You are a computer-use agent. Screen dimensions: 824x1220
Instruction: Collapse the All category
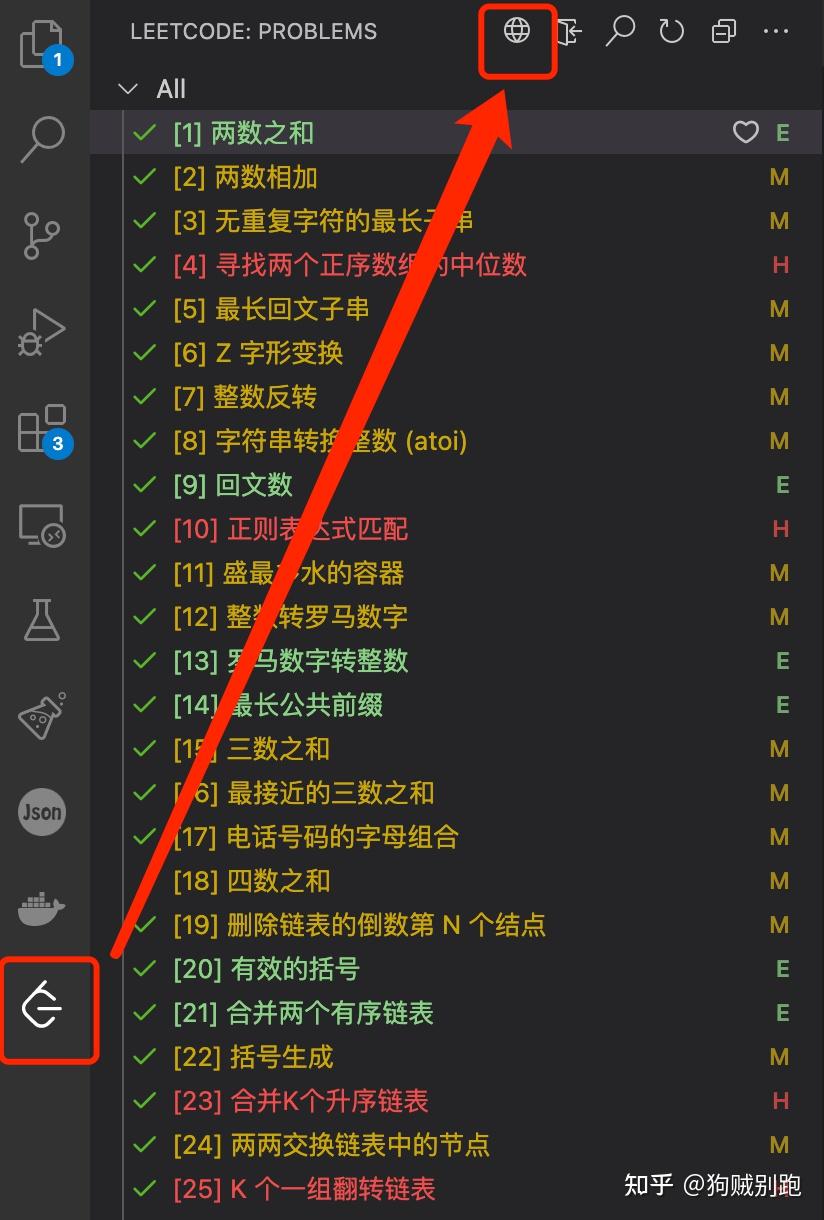[x=128, y=89]
